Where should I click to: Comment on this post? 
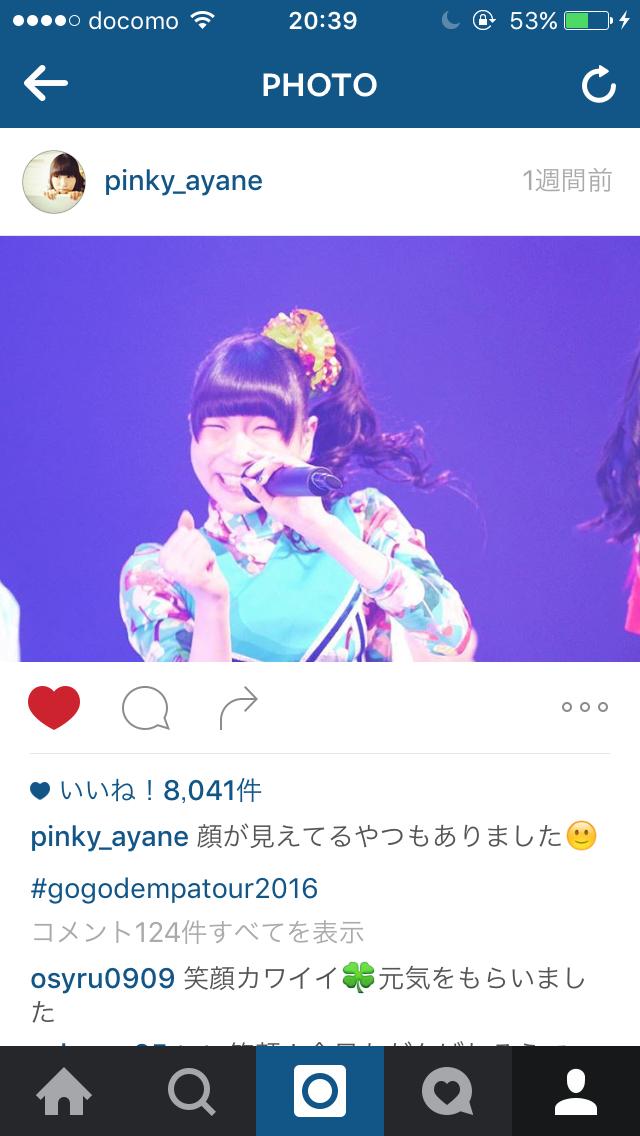pyautogui.click(x=145, y=708)
